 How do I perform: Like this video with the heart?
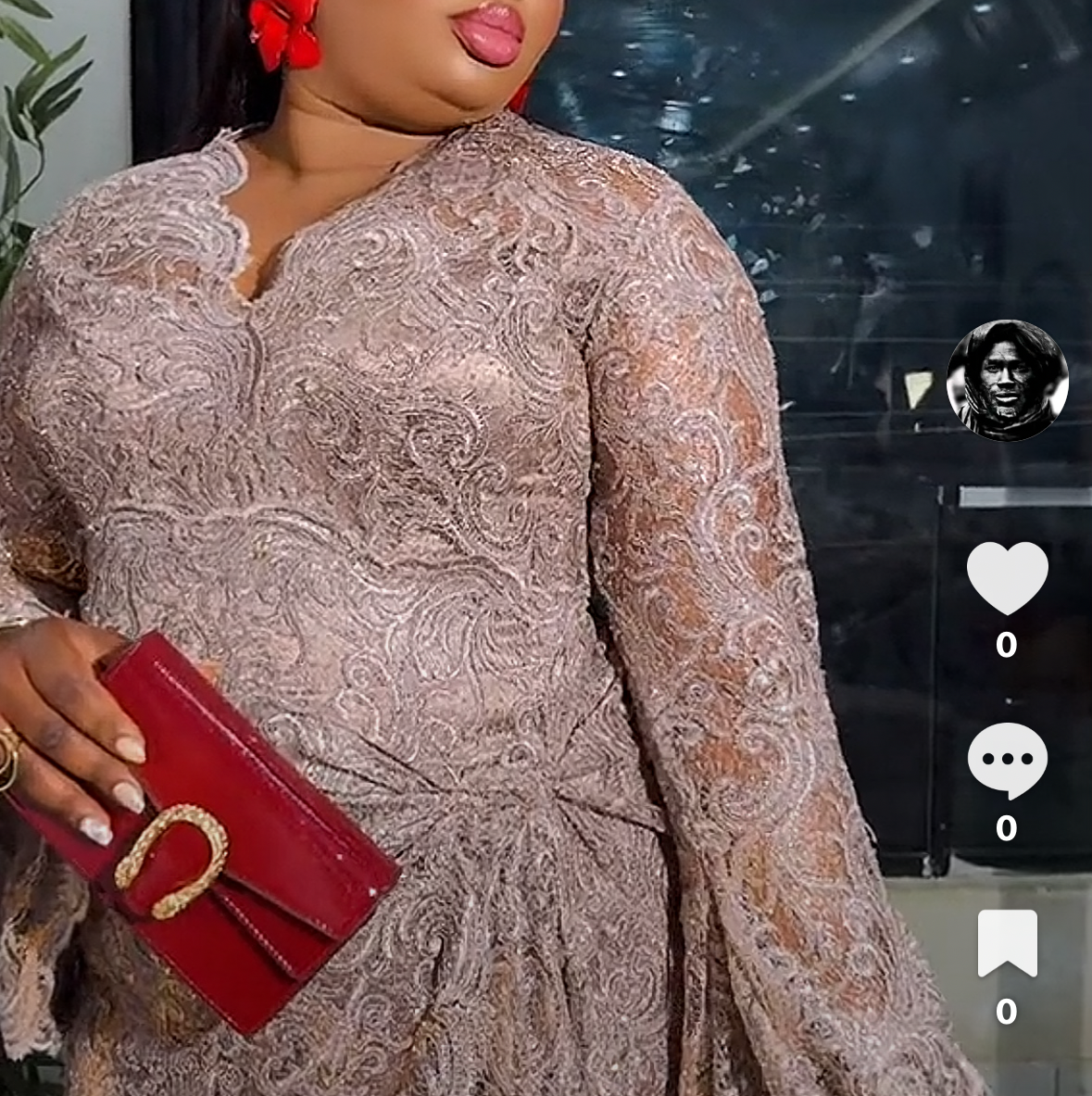pyautogui.click(x=1007, y=578)
